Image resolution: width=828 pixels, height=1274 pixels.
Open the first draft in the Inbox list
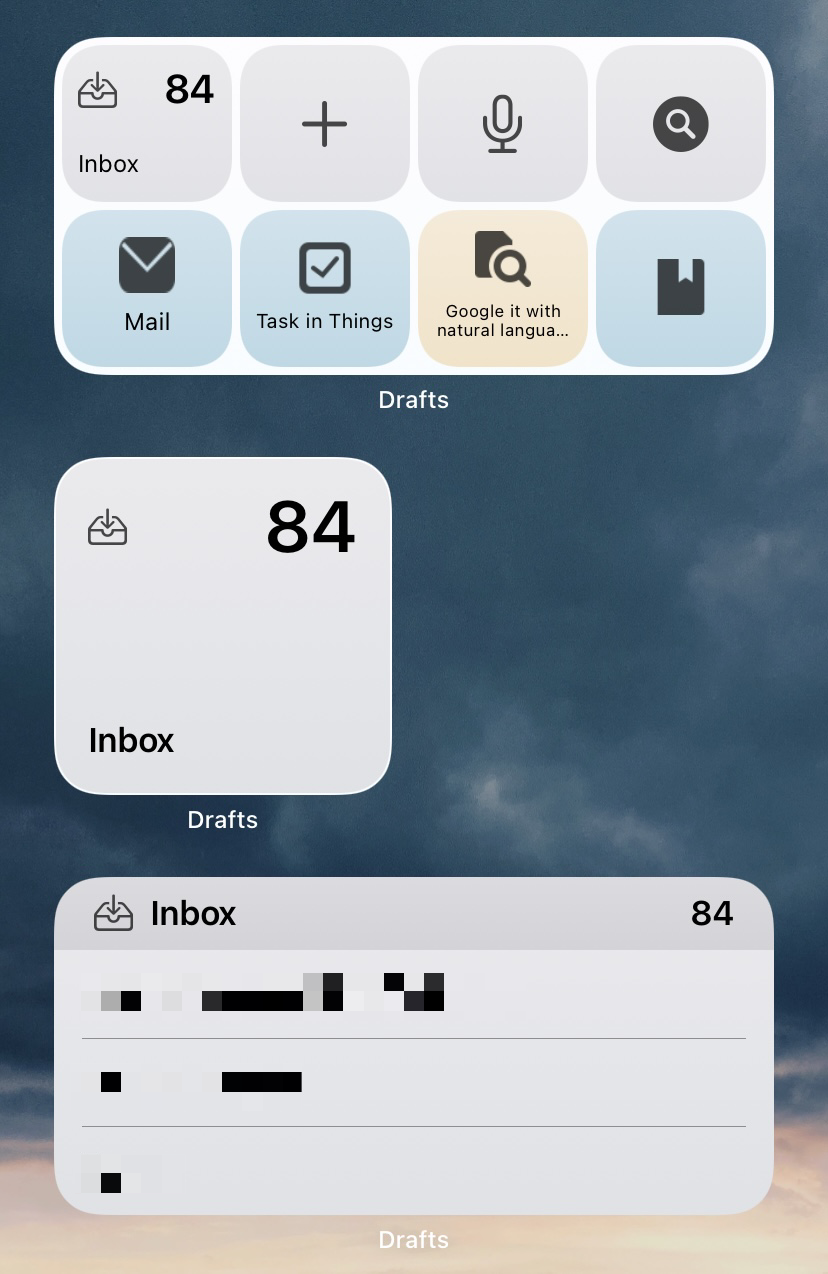tap(413, 994)
